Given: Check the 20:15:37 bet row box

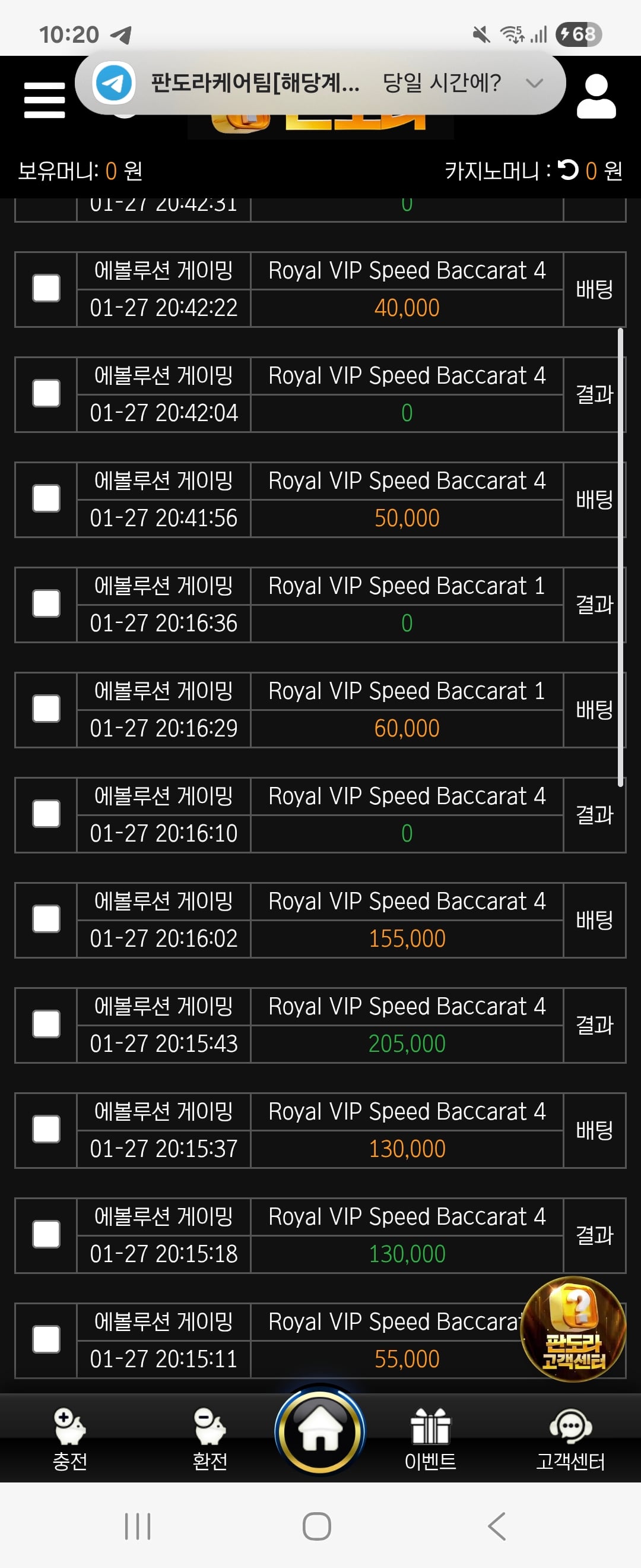Looking at the screenshot, I should 46,1130.
